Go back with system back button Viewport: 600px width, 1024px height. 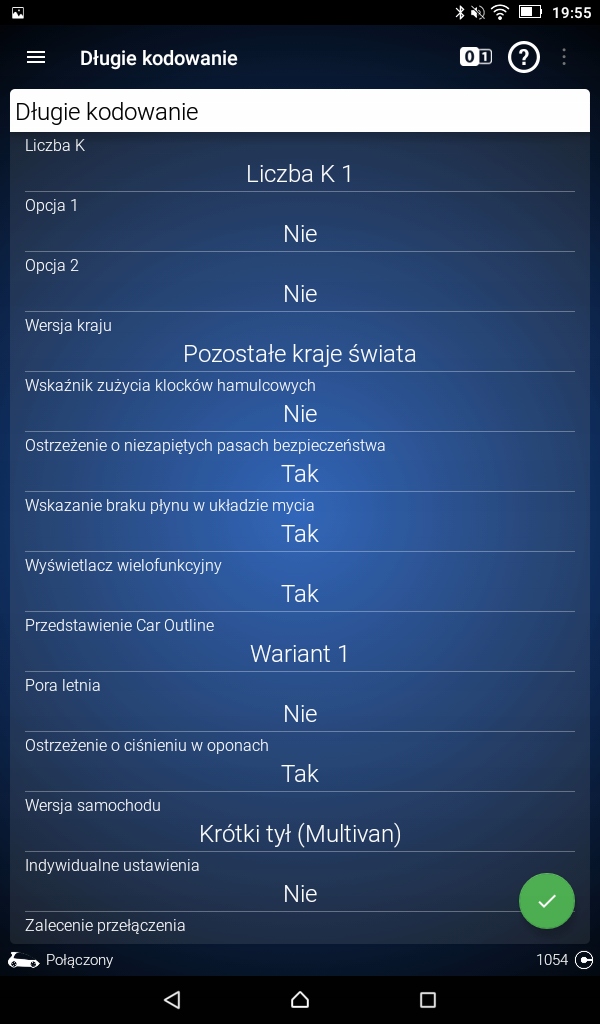tap(172, 999)
